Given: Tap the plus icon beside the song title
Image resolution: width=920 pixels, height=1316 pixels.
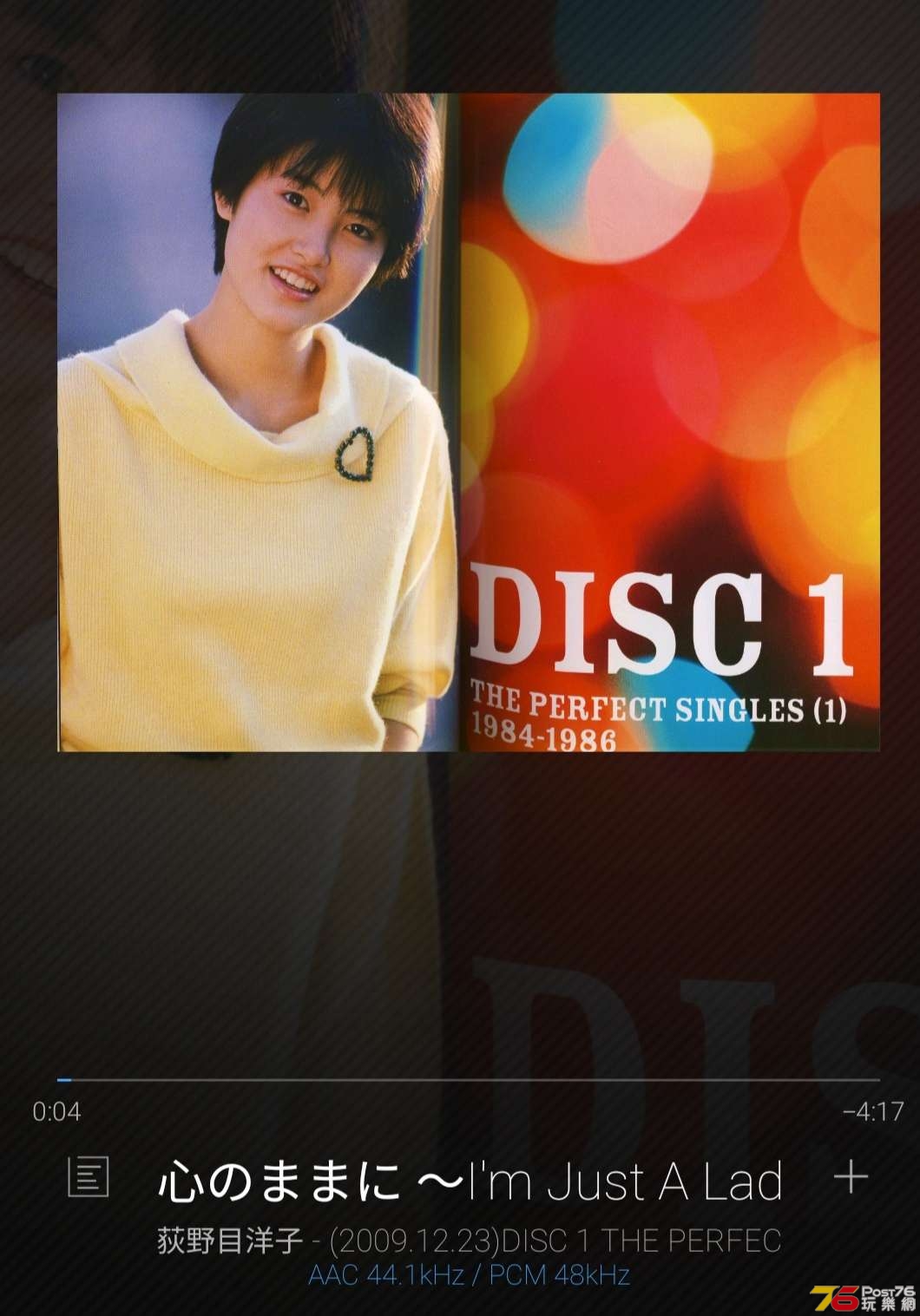Looking at the screenshot, I should click(x=850, y=1177).
